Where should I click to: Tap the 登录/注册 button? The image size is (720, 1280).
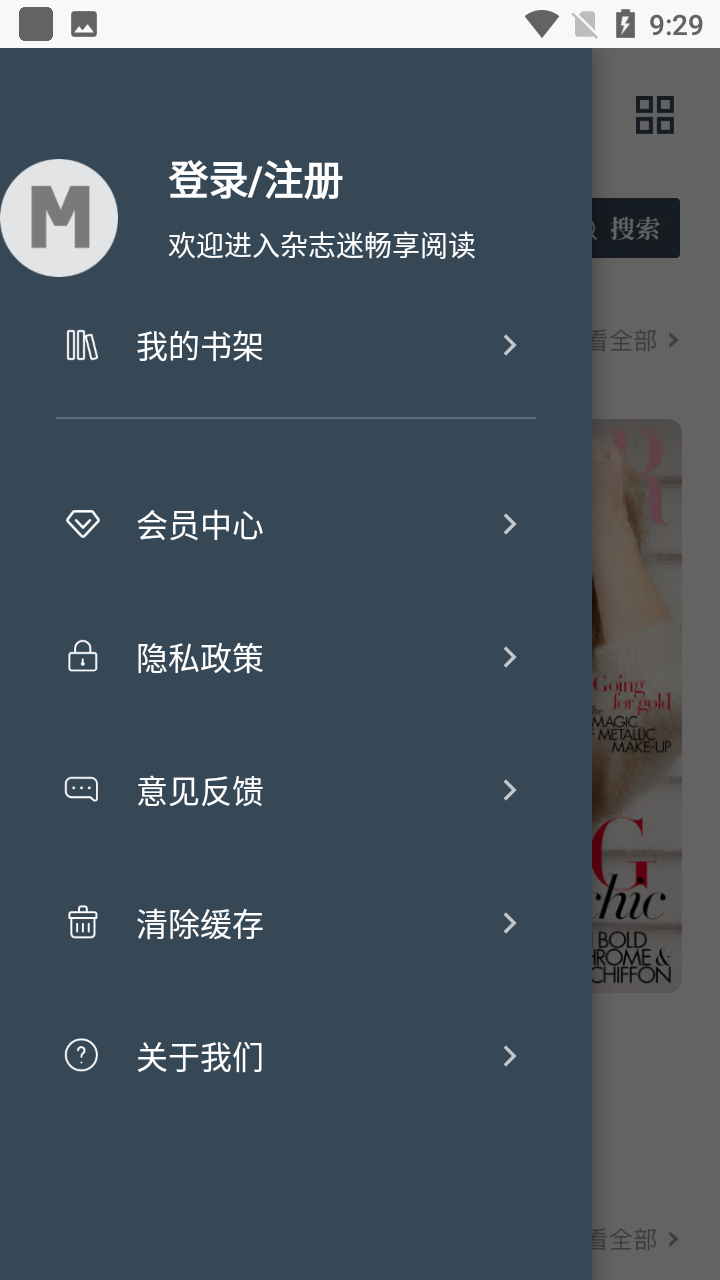tap(255, 183)
